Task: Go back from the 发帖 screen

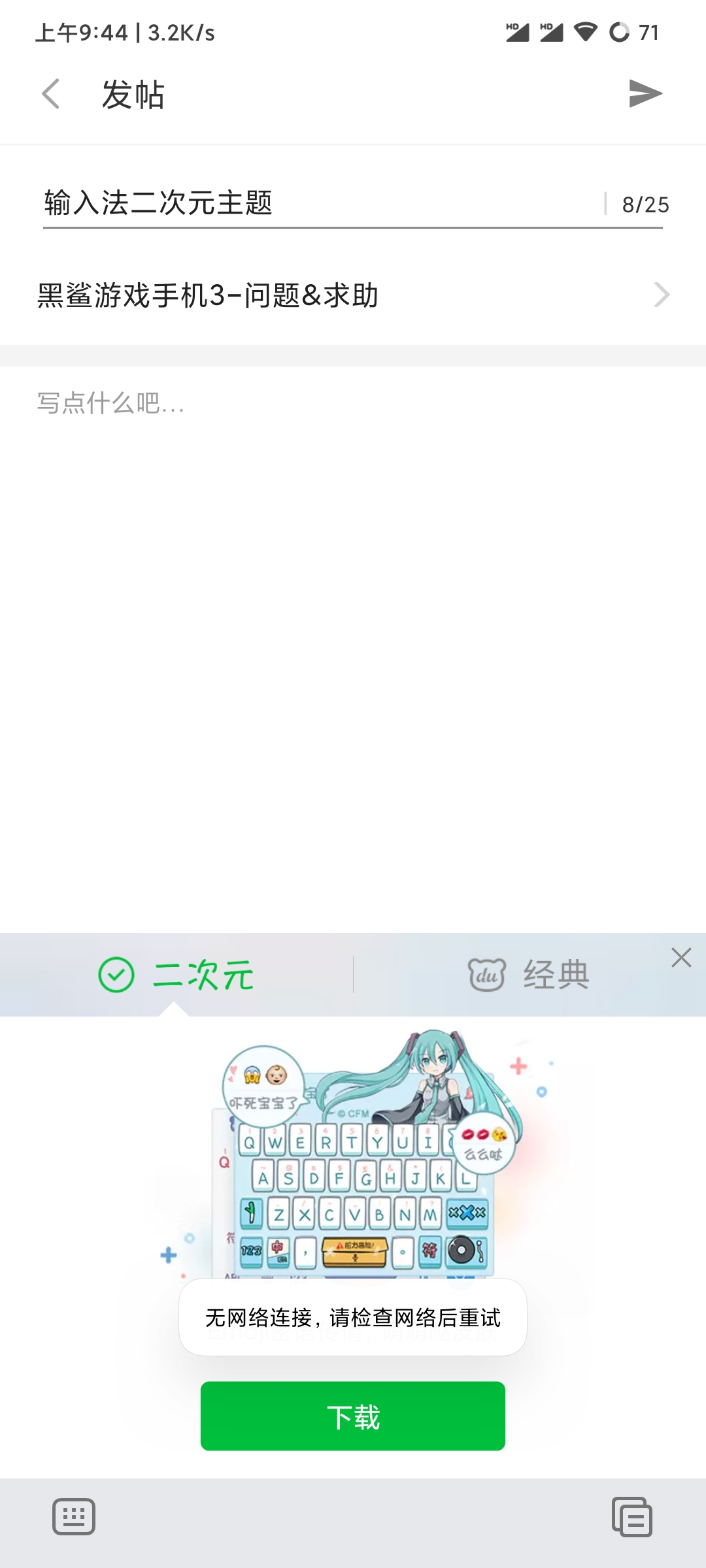Action: 51,94
